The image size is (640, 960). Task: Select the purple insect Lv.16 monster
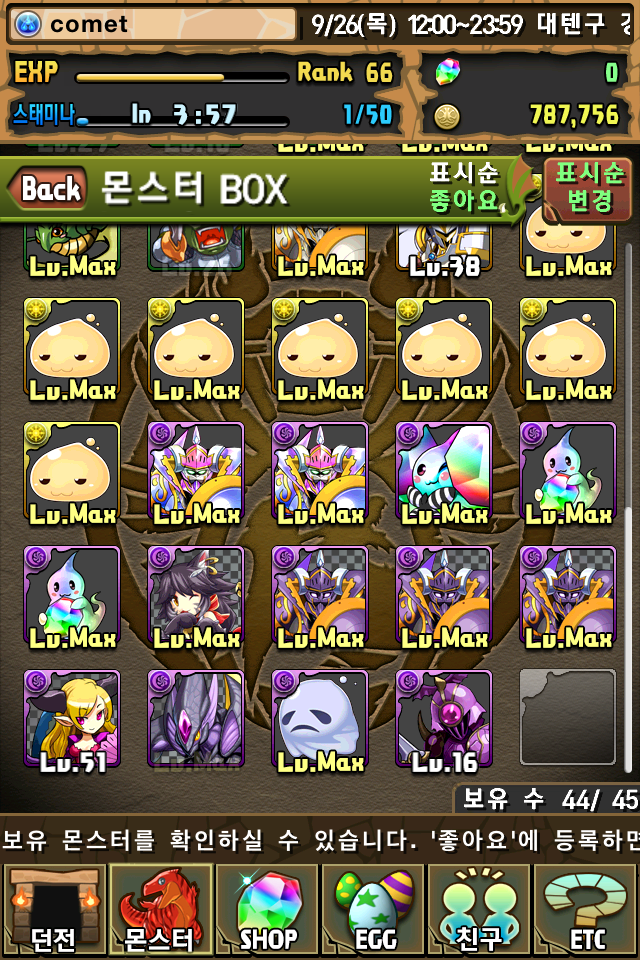click(443, 718)
